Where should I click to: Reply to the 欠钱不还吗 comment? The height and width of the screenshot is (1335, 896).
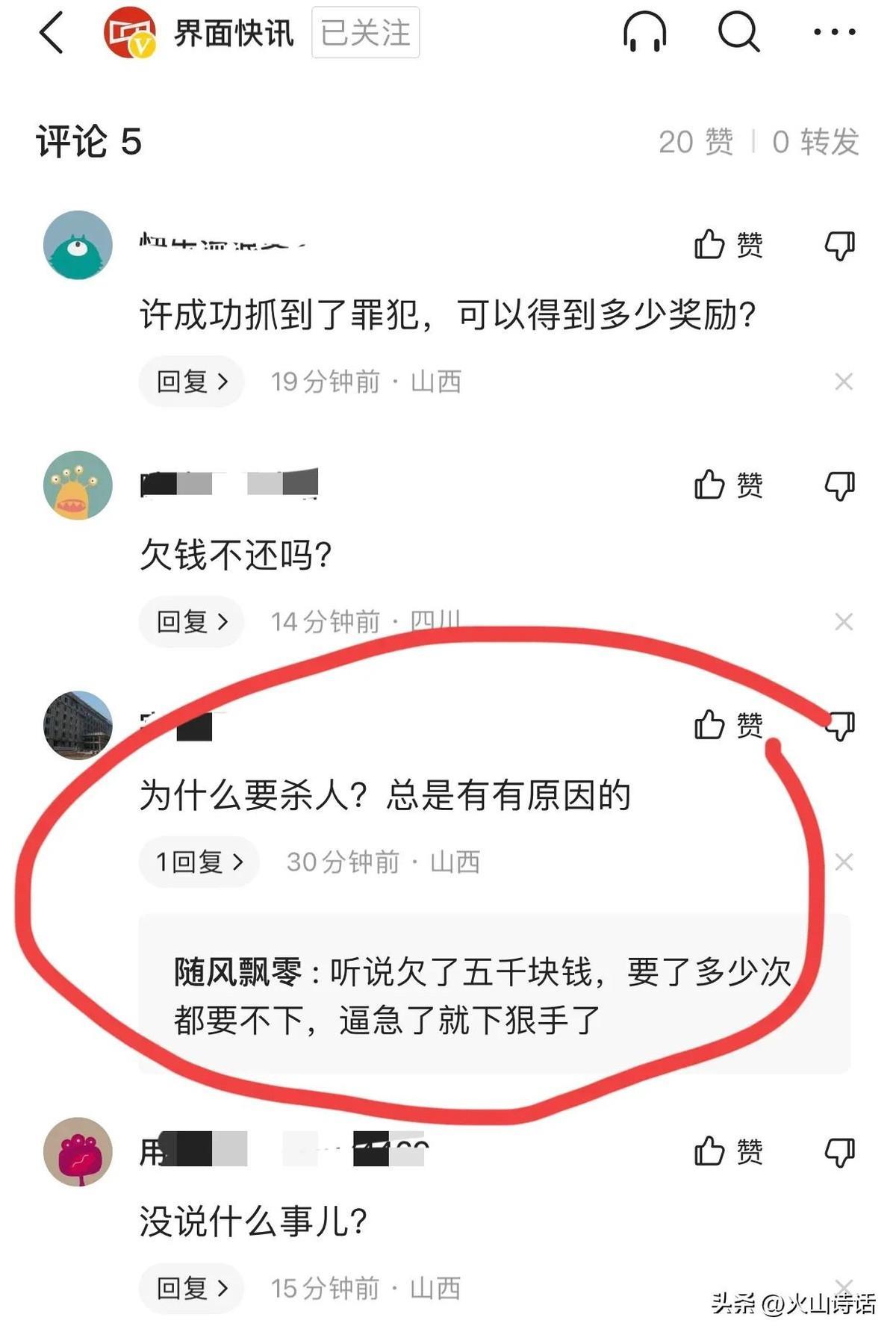(x=192, y=621)
